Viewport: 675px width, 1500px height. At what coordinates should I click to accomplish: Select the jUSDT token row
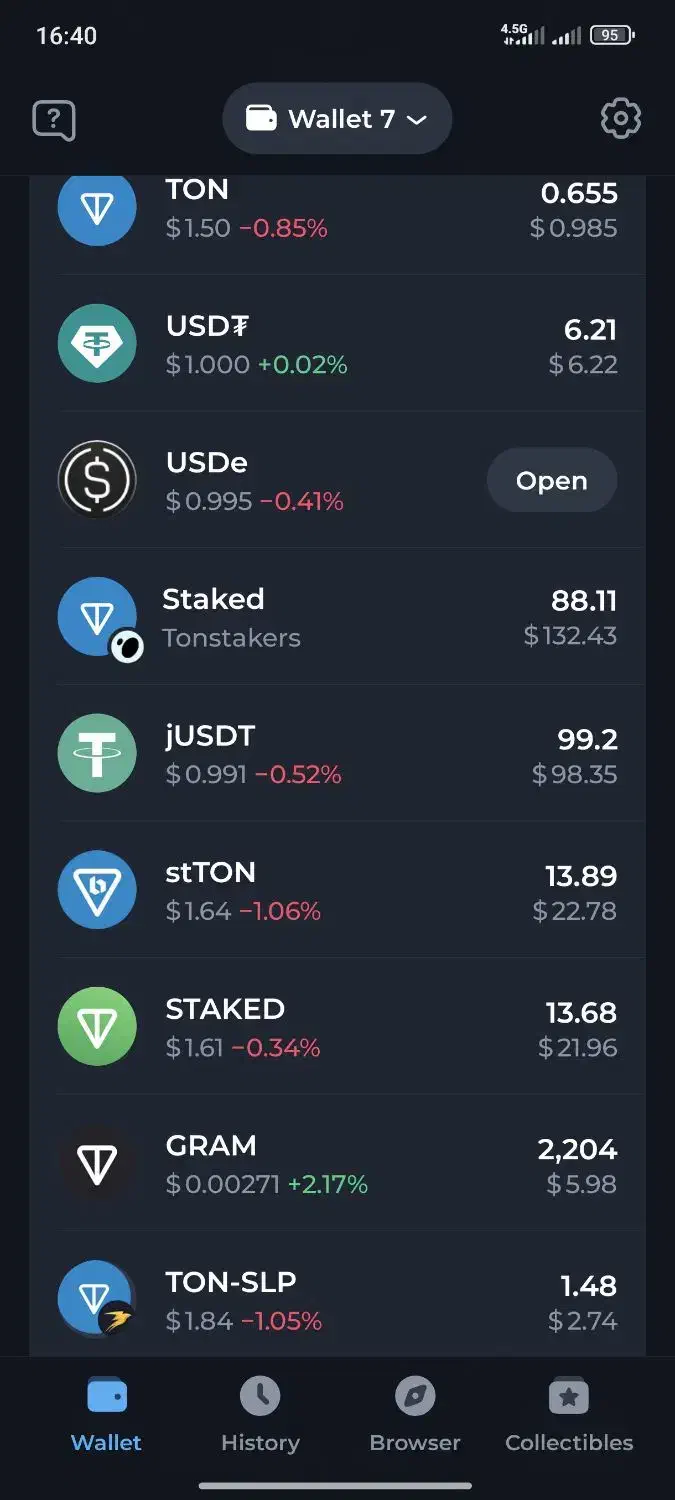tap(337, 754)
